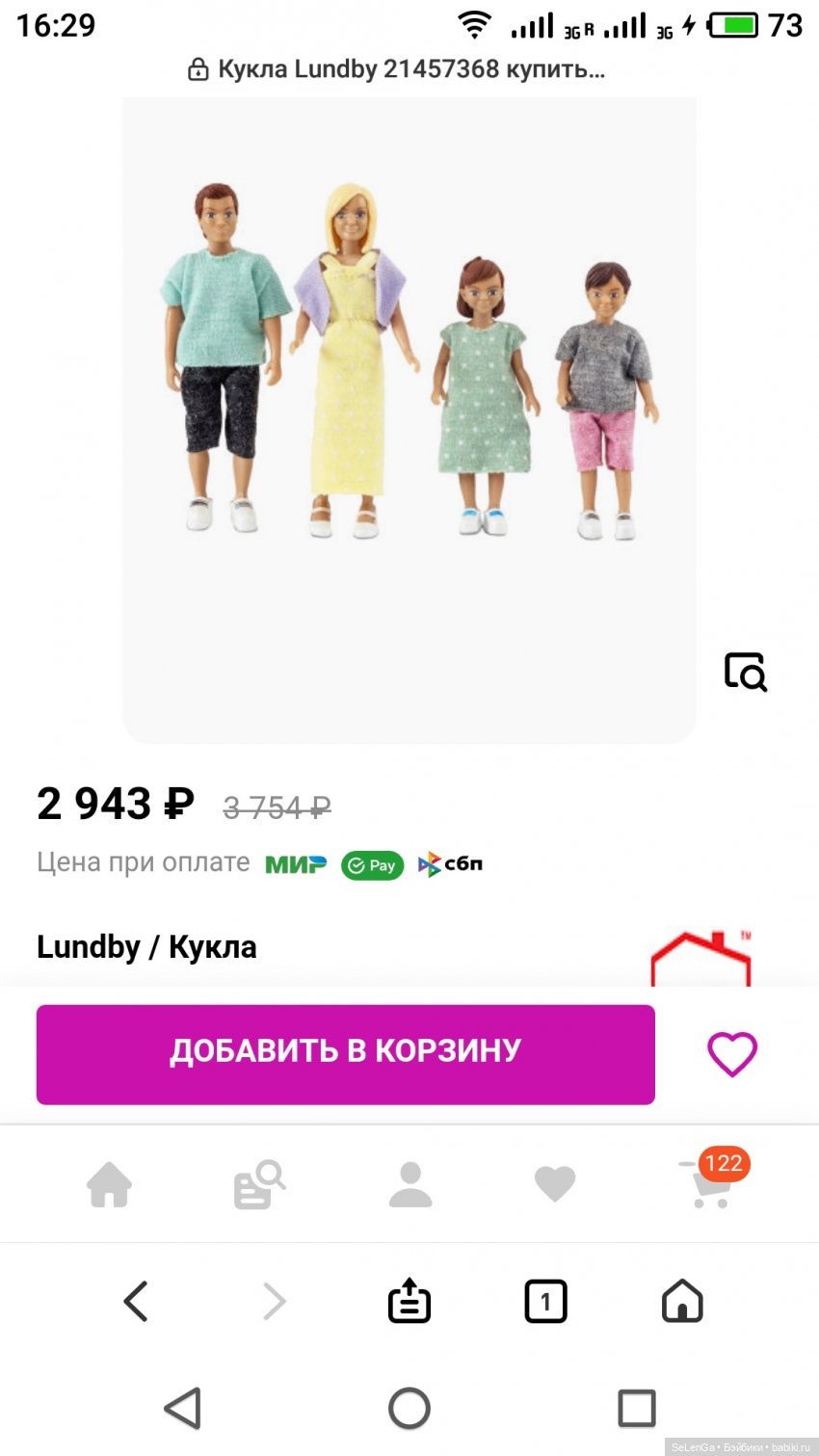Add the Lundby doll to the cart
The image size is (819, 1456).
(345, 1054)
